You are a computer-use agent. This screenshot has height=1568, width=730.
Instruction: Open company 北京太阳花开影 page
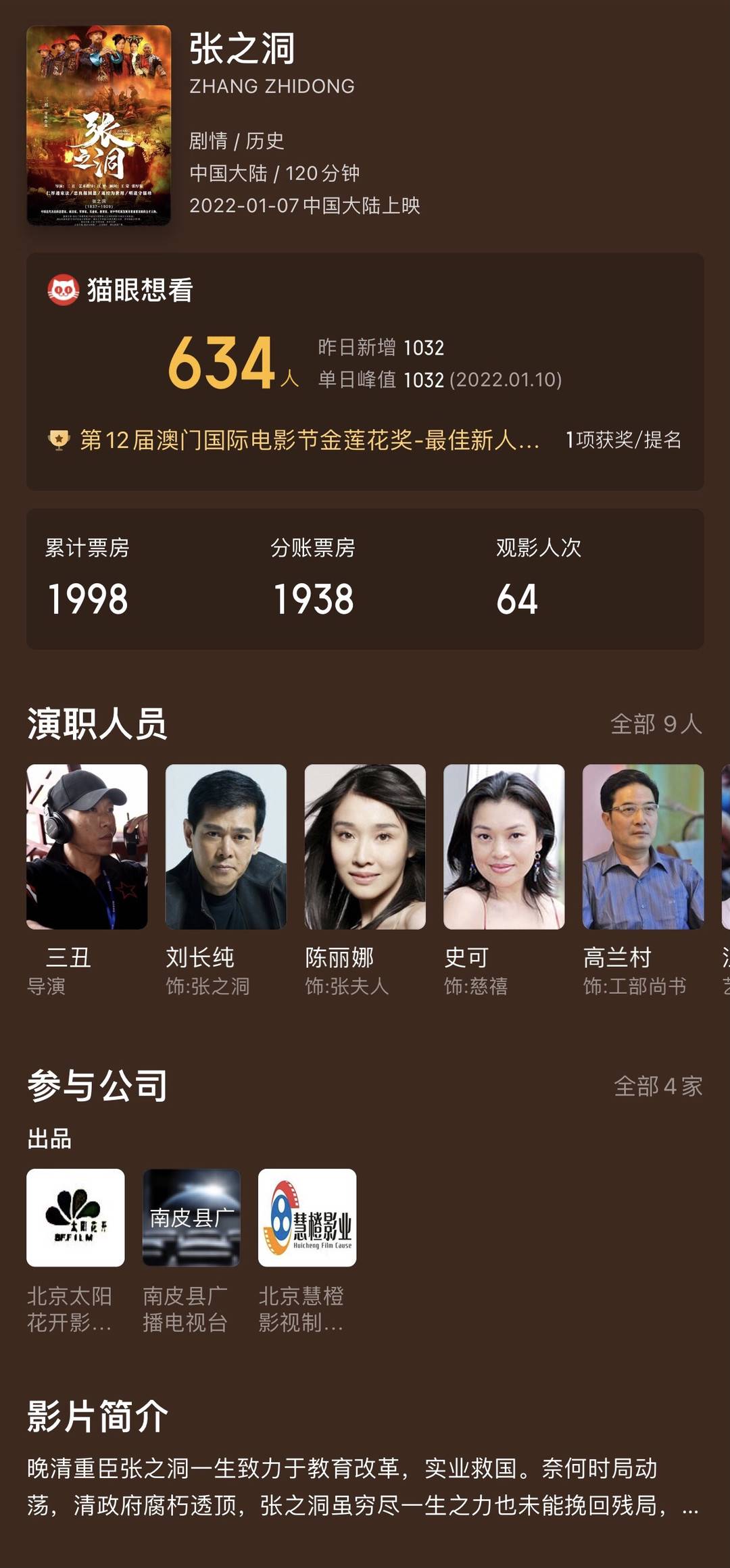[x=76, y=1217]
